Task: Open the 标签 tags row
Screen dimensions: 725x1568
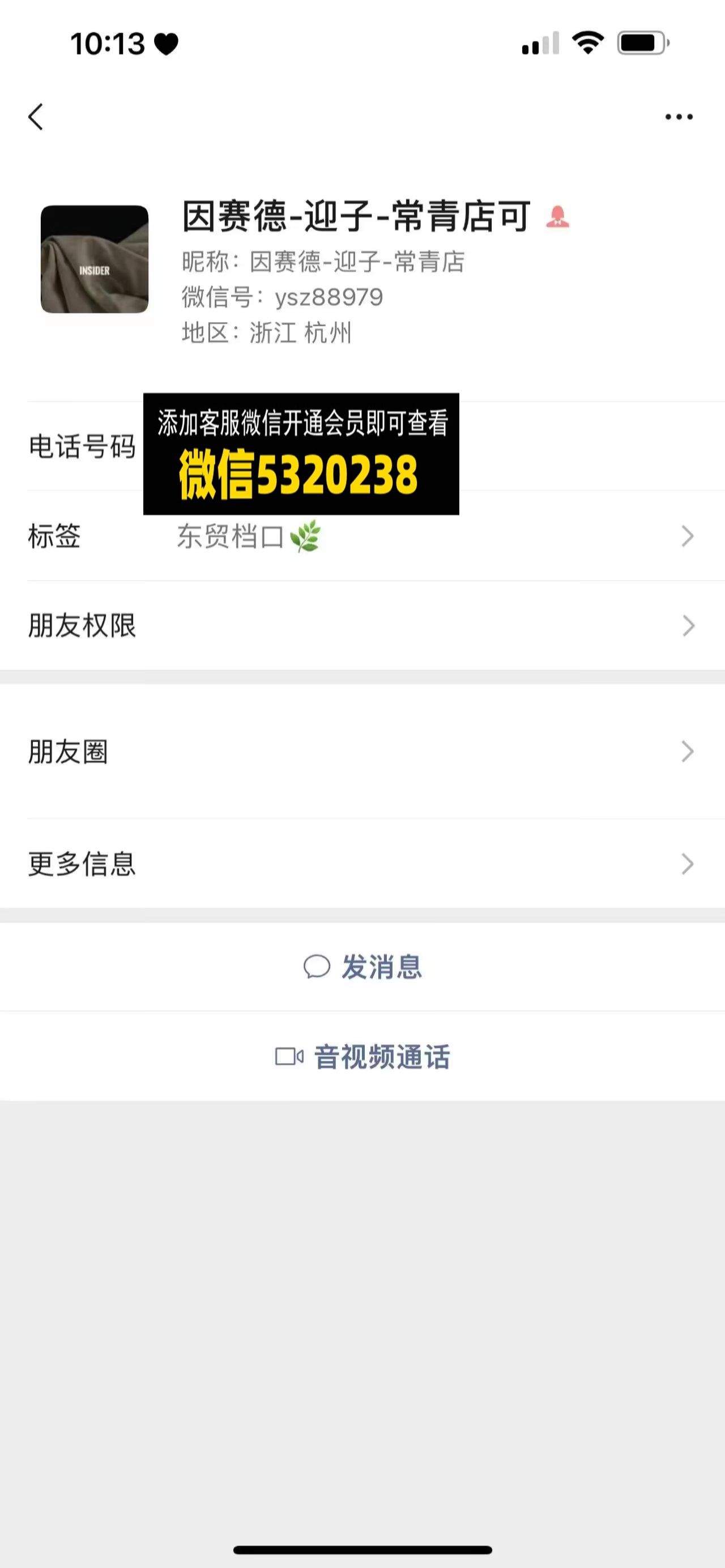Action: 362,536
